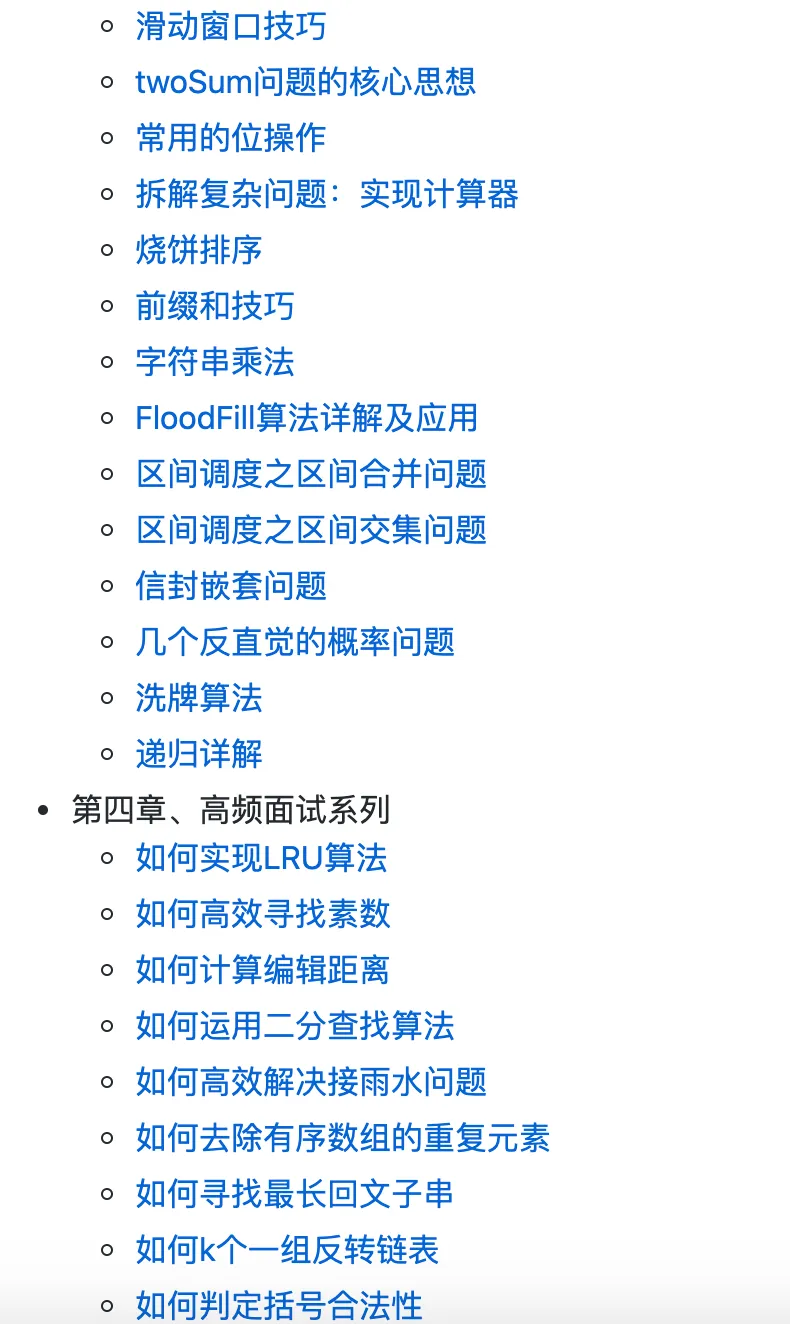Open the 滑动窗口技巧 article link

coord(230,27)
